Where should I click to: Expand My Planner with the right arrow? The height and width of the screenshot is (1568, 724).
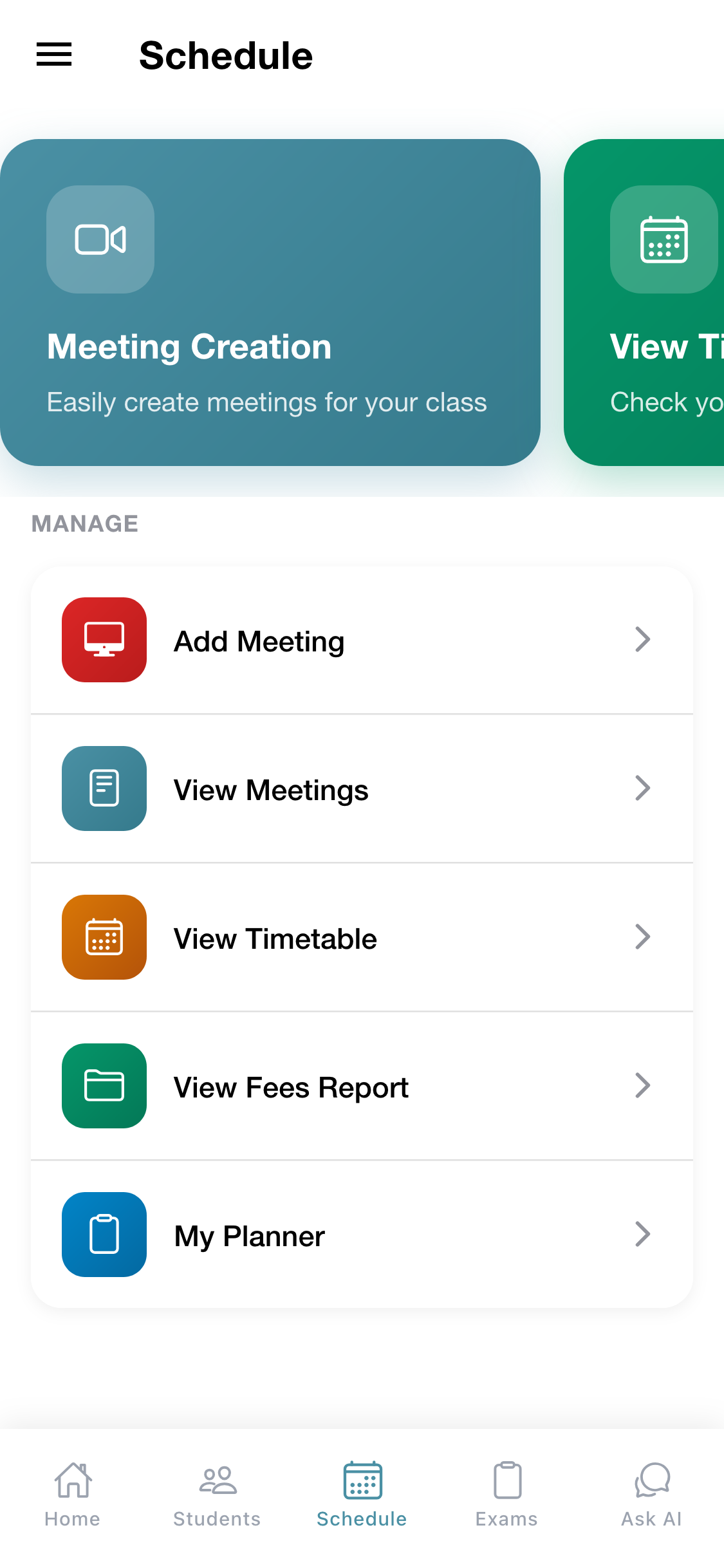(x=642, y=1235)
